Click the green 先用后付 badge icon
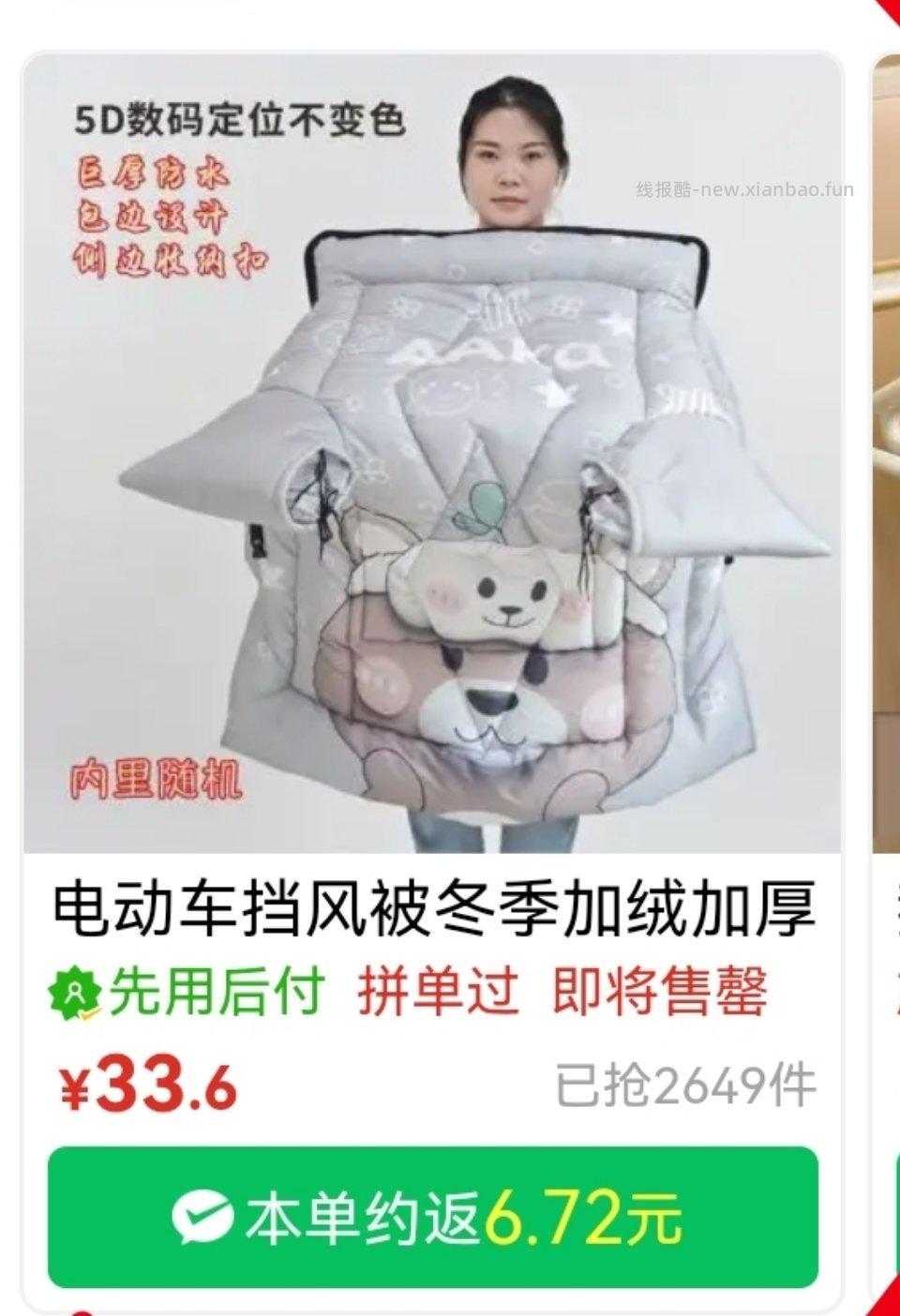Image resolution: width=900 pixels, height=1316 pixels. point(73,990)
